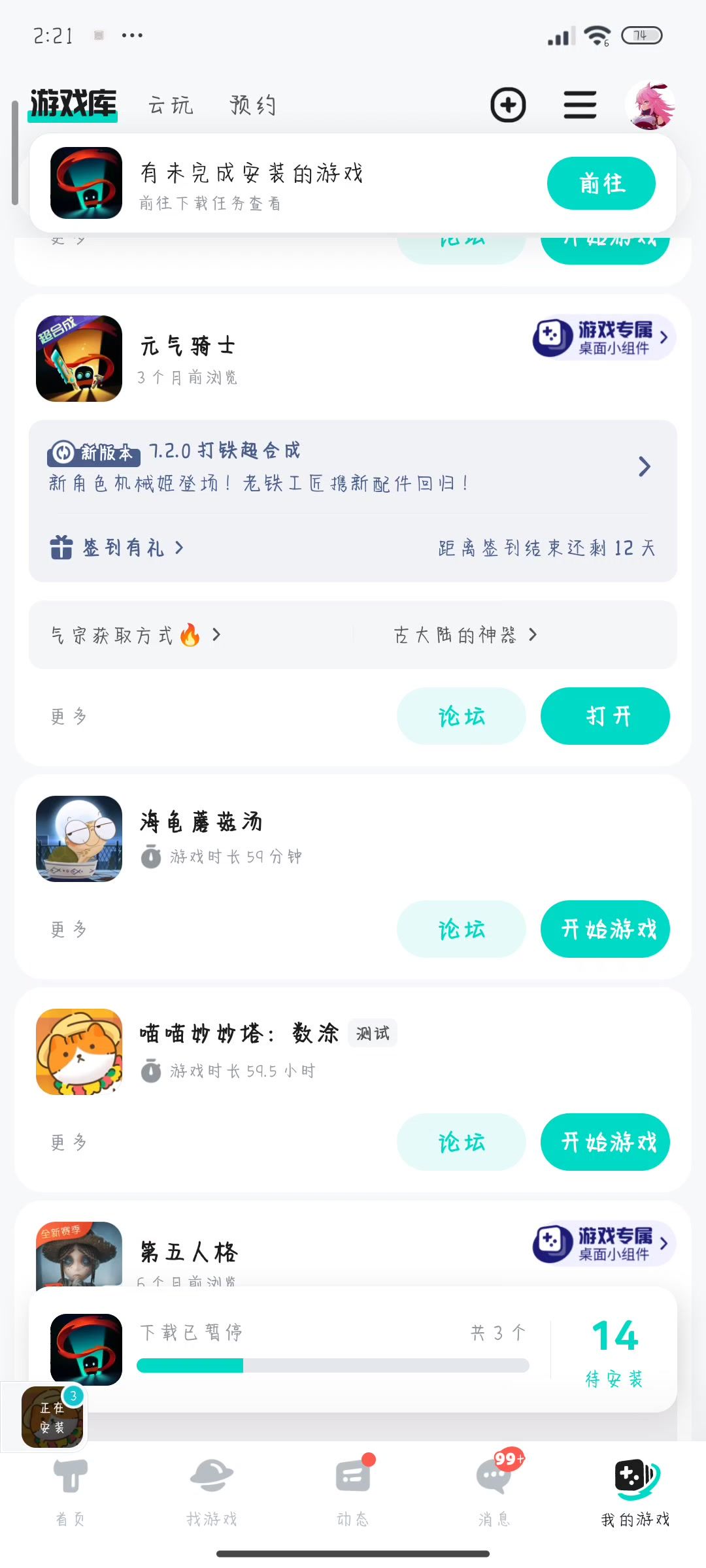
Task: Open the 消息 tab
Action: coord(494,1491)
